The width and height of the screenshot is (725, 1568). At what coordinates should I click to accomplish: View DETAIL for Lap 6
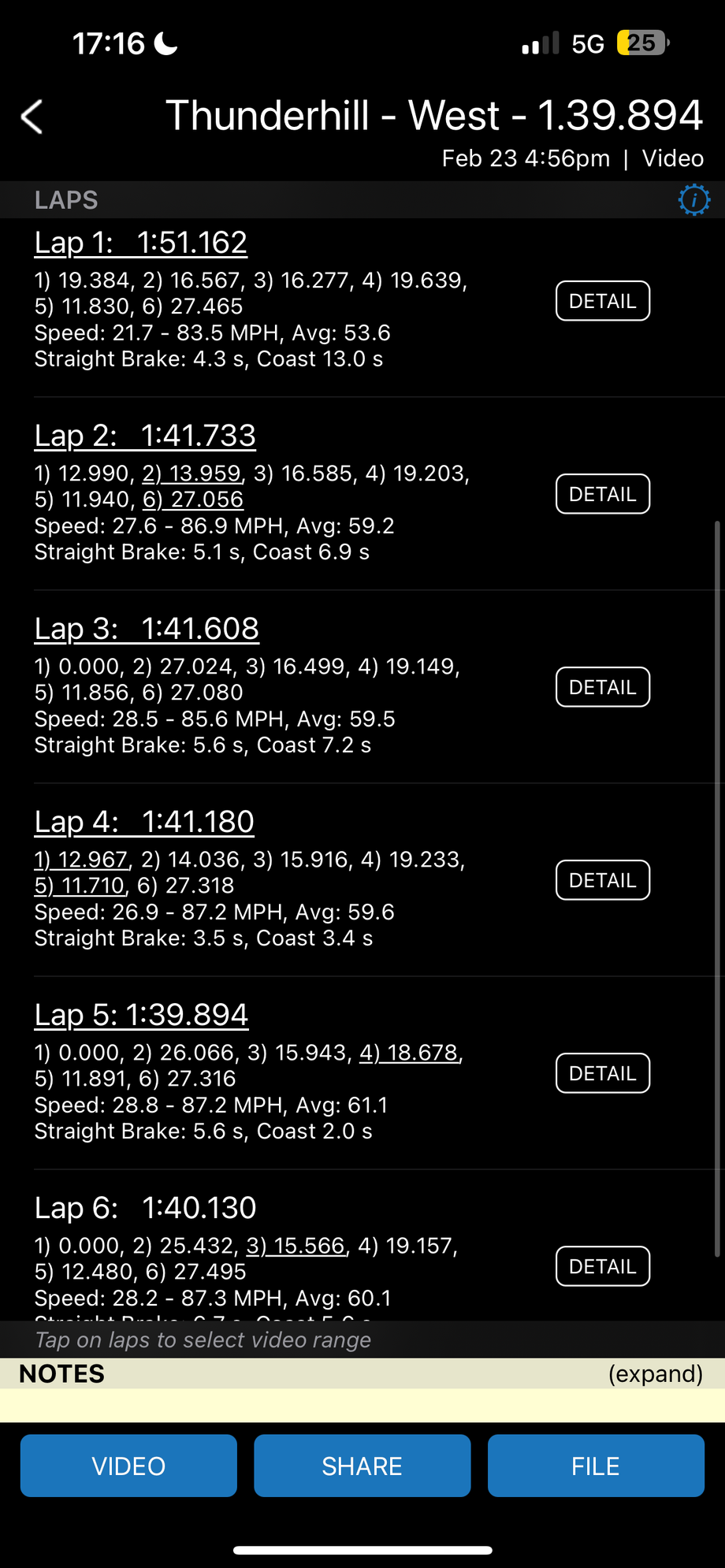tap(603, 1266)
